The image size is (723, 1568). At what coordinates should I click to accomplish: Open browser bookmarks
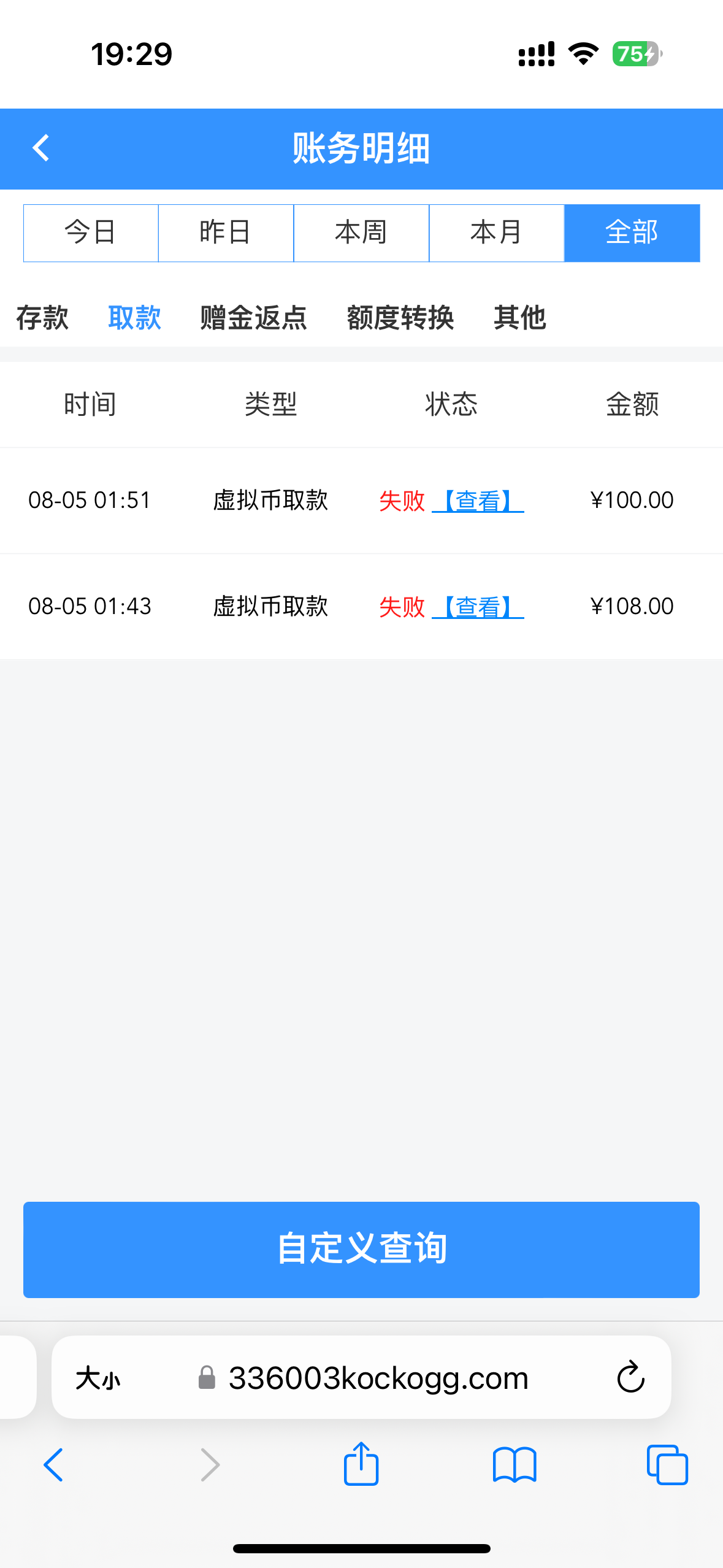515,1464
